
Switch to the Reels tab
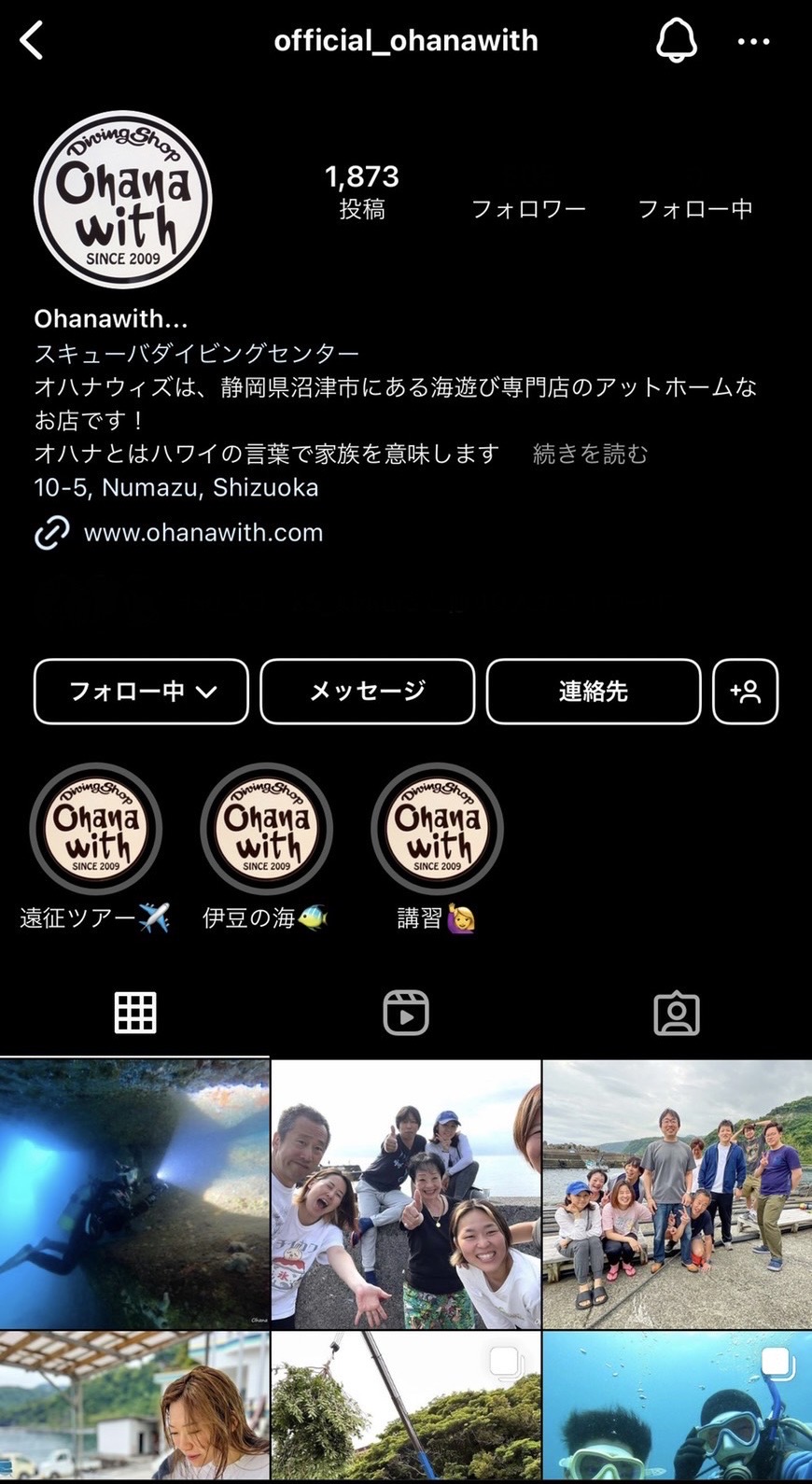[406, 1013]
